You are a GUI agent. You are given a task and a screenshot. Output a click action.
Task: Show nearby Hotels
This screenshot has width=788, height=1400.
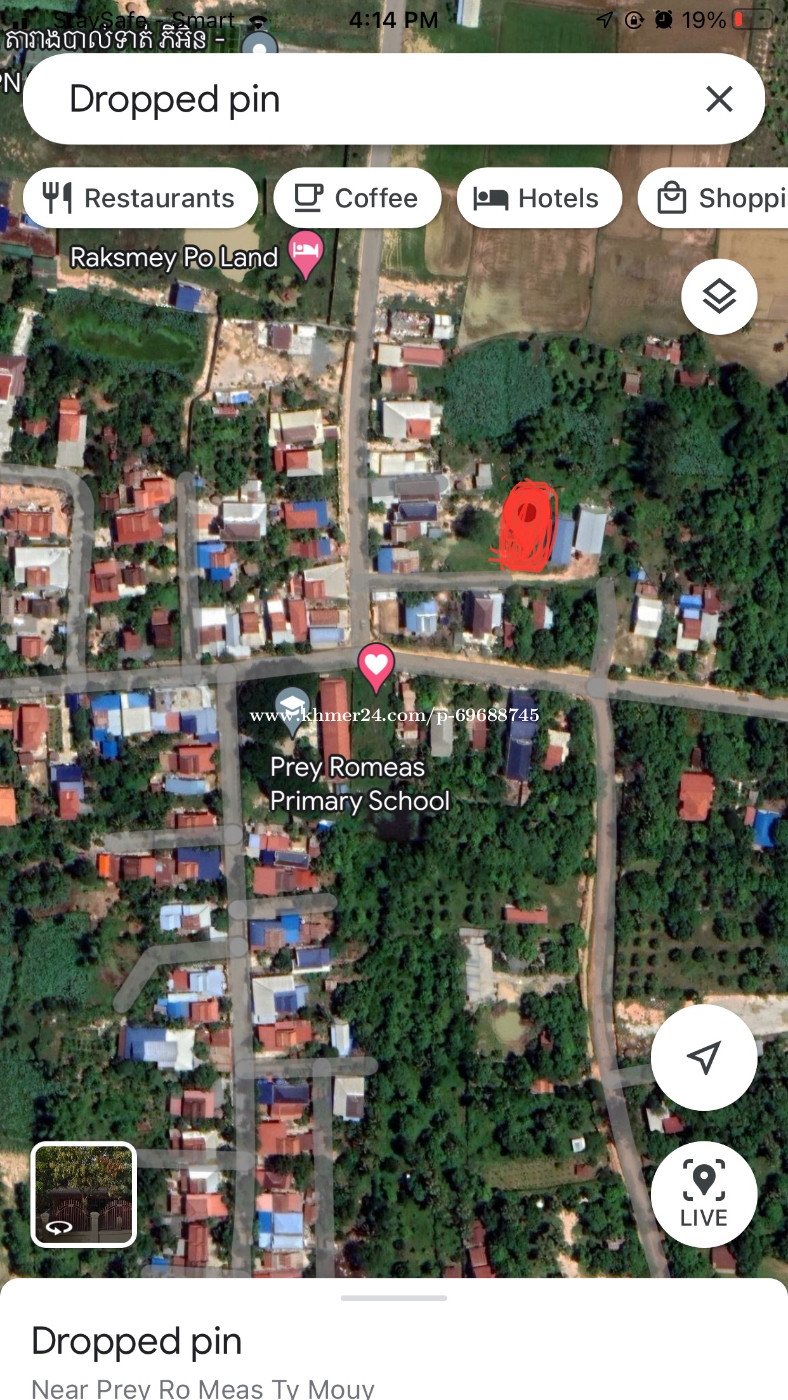click(539, 198)
